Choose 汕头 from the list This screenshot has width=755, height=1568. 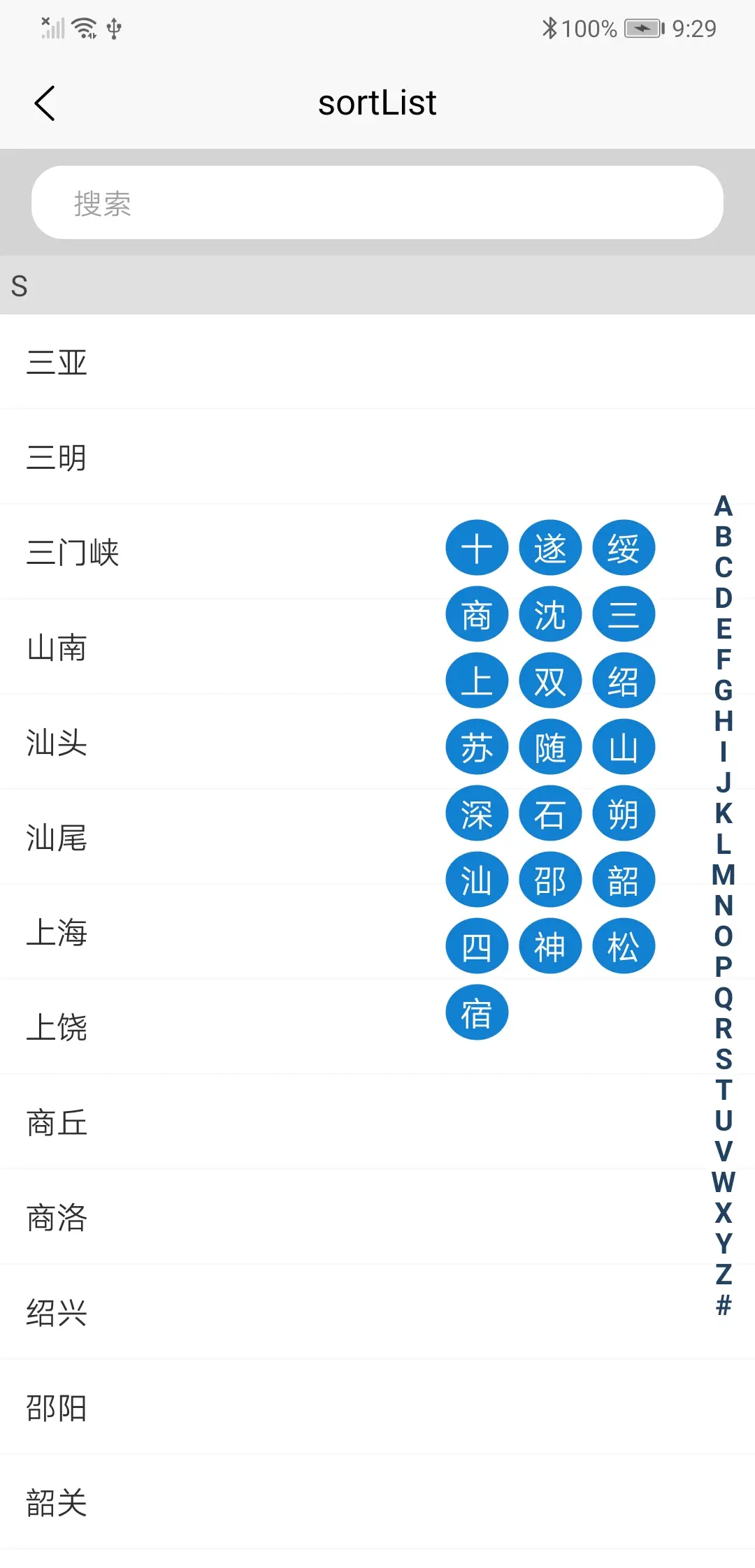point(57,742)
